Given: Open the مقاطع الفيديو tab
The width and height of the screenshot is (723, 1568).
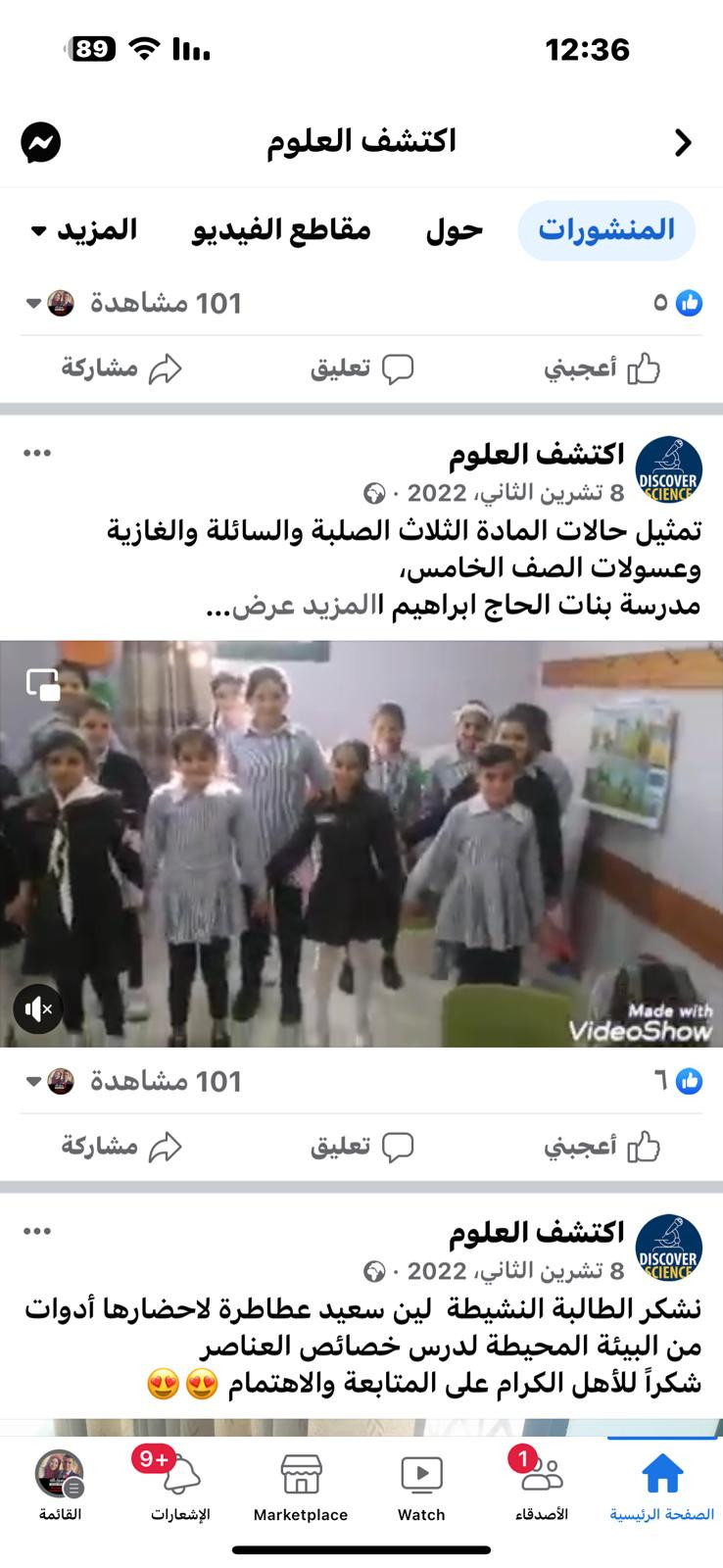Looking at the screenshot, I should click(x=281, y=230).
